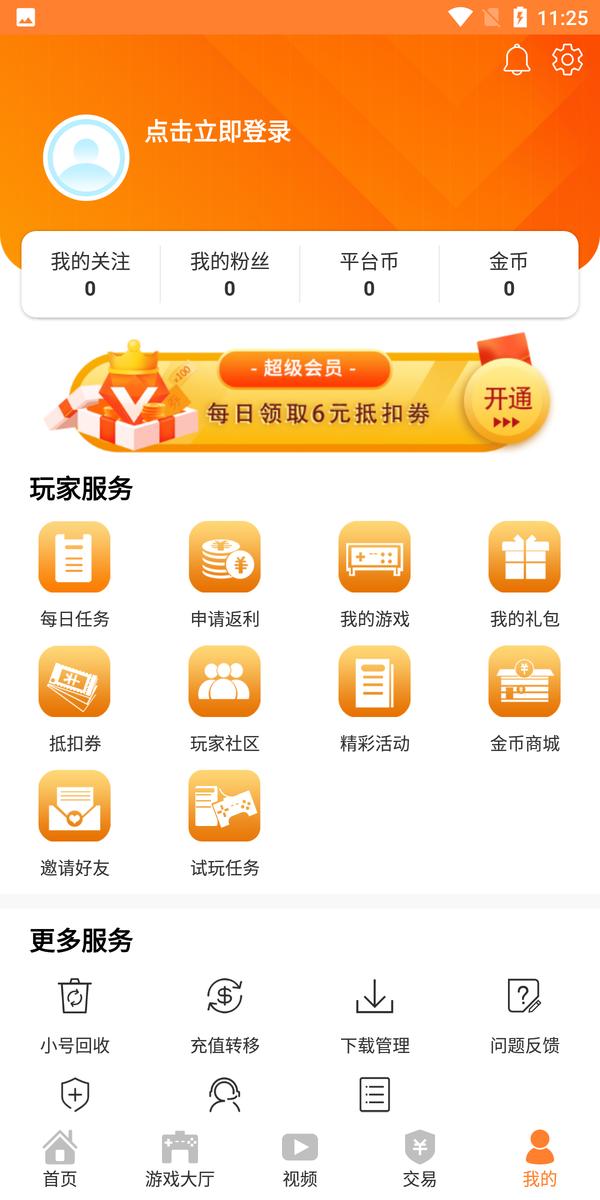The image size is (600, 1200).
Task: View 我的游戏
Action: [375, 574]
